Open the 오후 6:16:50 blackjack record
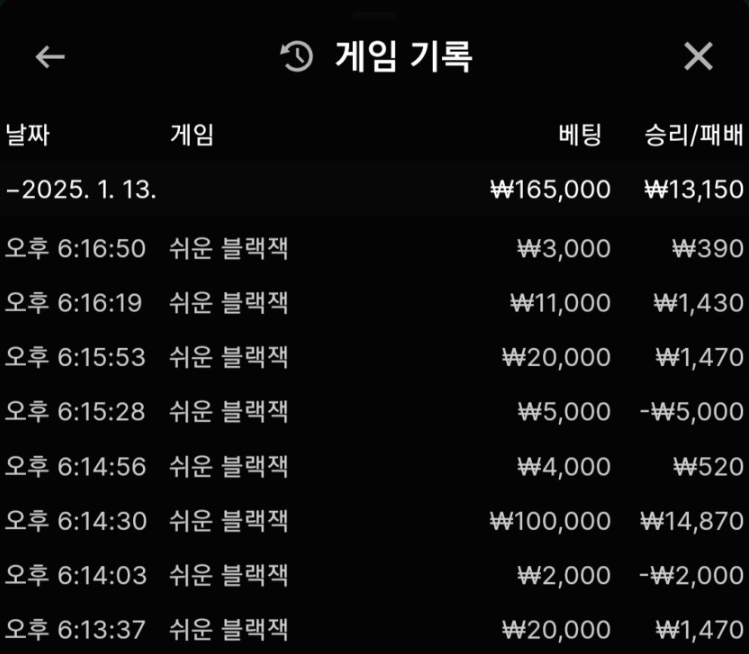This screenshot has height=654, width=749. click(x=374, y=248)
